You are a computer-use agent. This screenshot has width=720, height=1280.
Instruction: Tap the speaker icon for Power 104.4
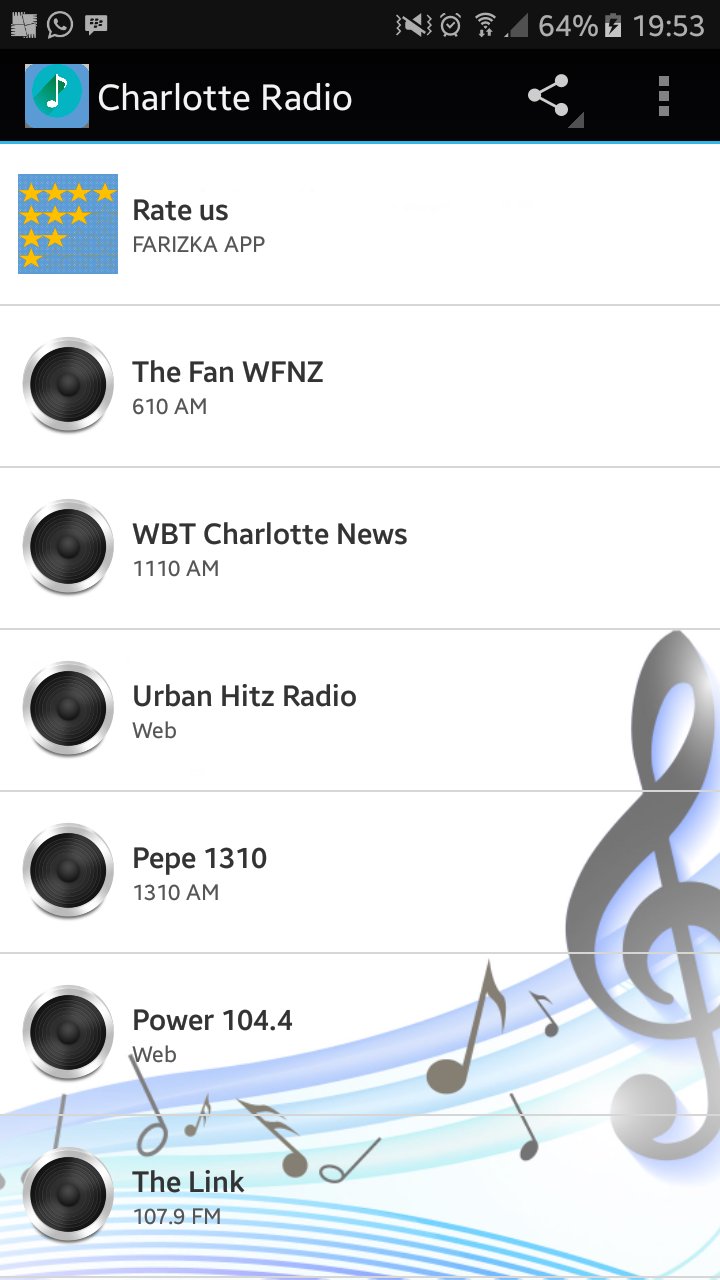pyautogui.click(x=67, y=1031)
